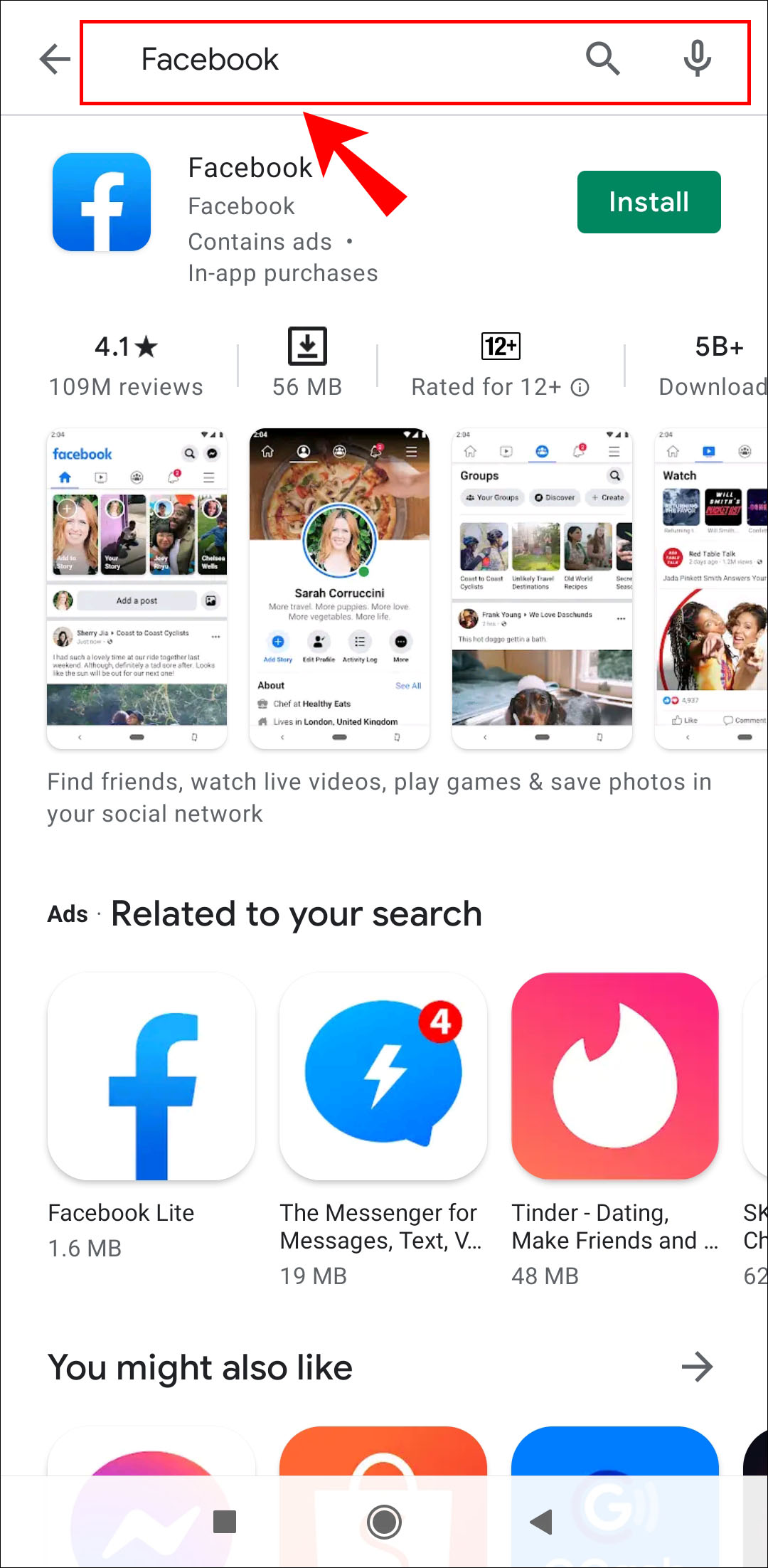Viewport: 768px width, 1568px height.
Task: View the Sarah Corruccini profile screenshot
Action: coord(339,588)
